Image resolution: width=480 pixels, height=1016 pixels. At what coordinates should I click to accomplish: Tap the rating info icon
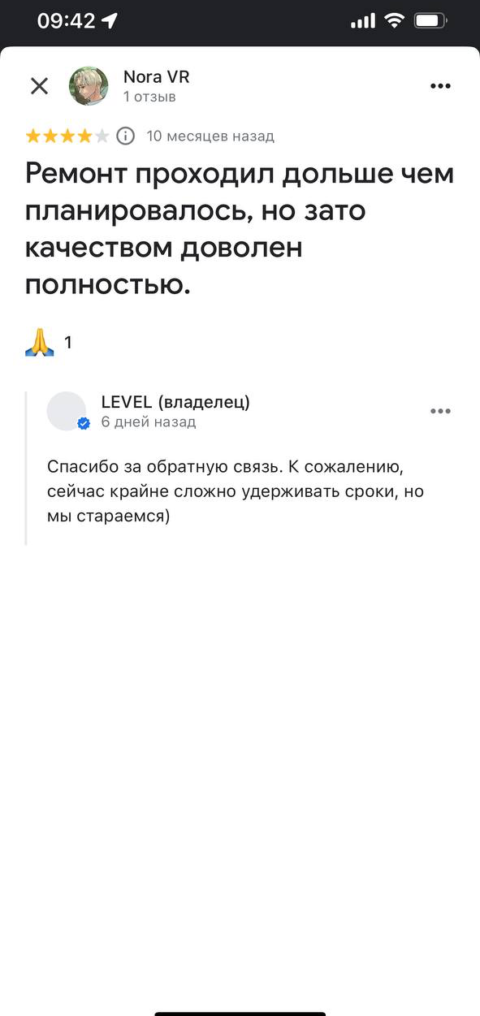click(126, 136)
